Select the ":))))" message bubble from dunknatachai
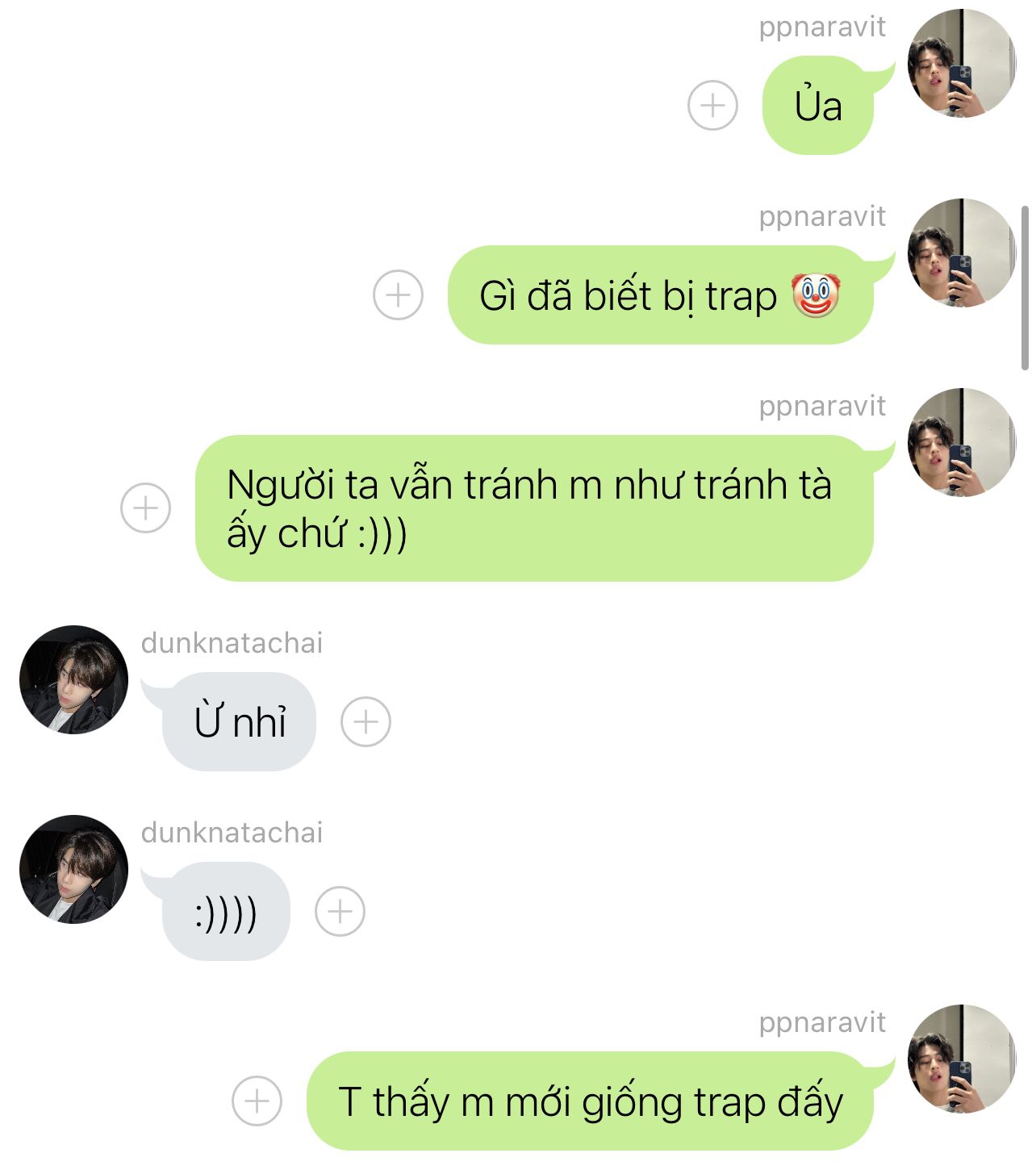1036x1174 pixels. (226, 912)
